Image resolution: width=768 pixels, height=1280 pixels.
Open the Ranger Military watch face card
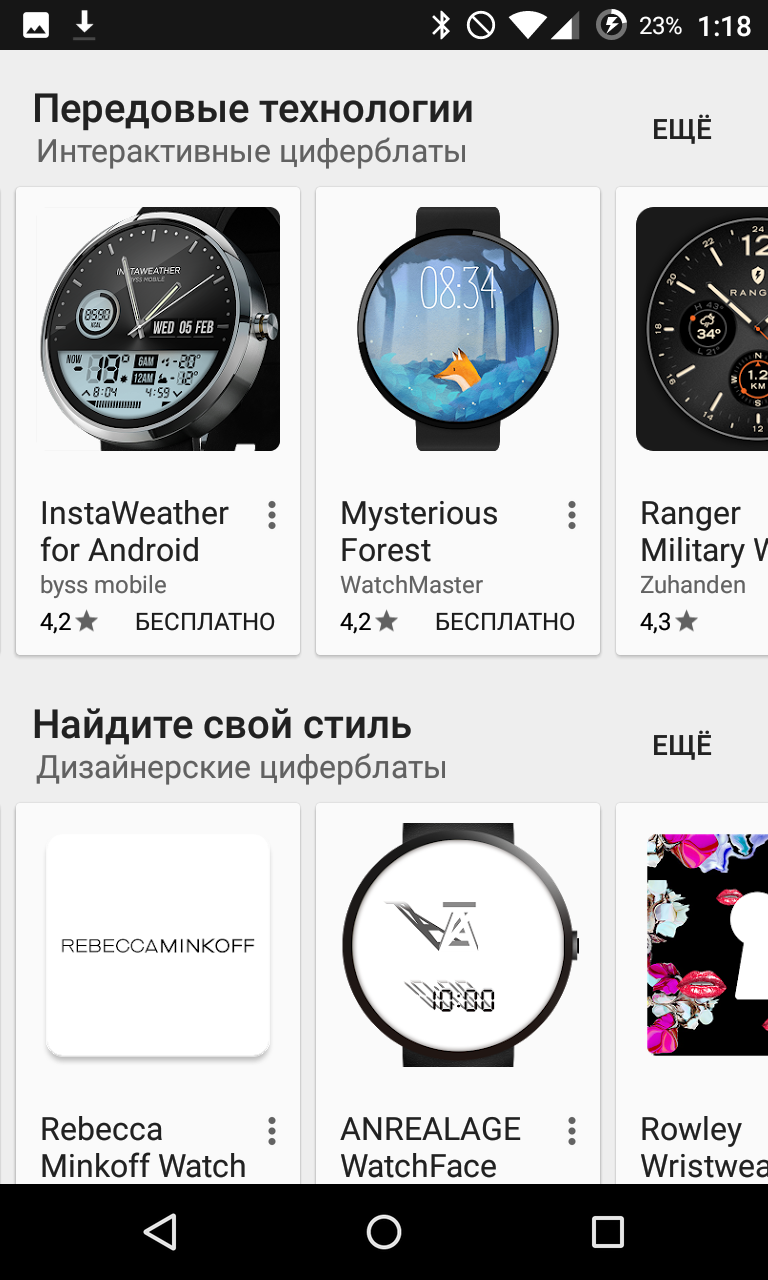pos(692,421)
